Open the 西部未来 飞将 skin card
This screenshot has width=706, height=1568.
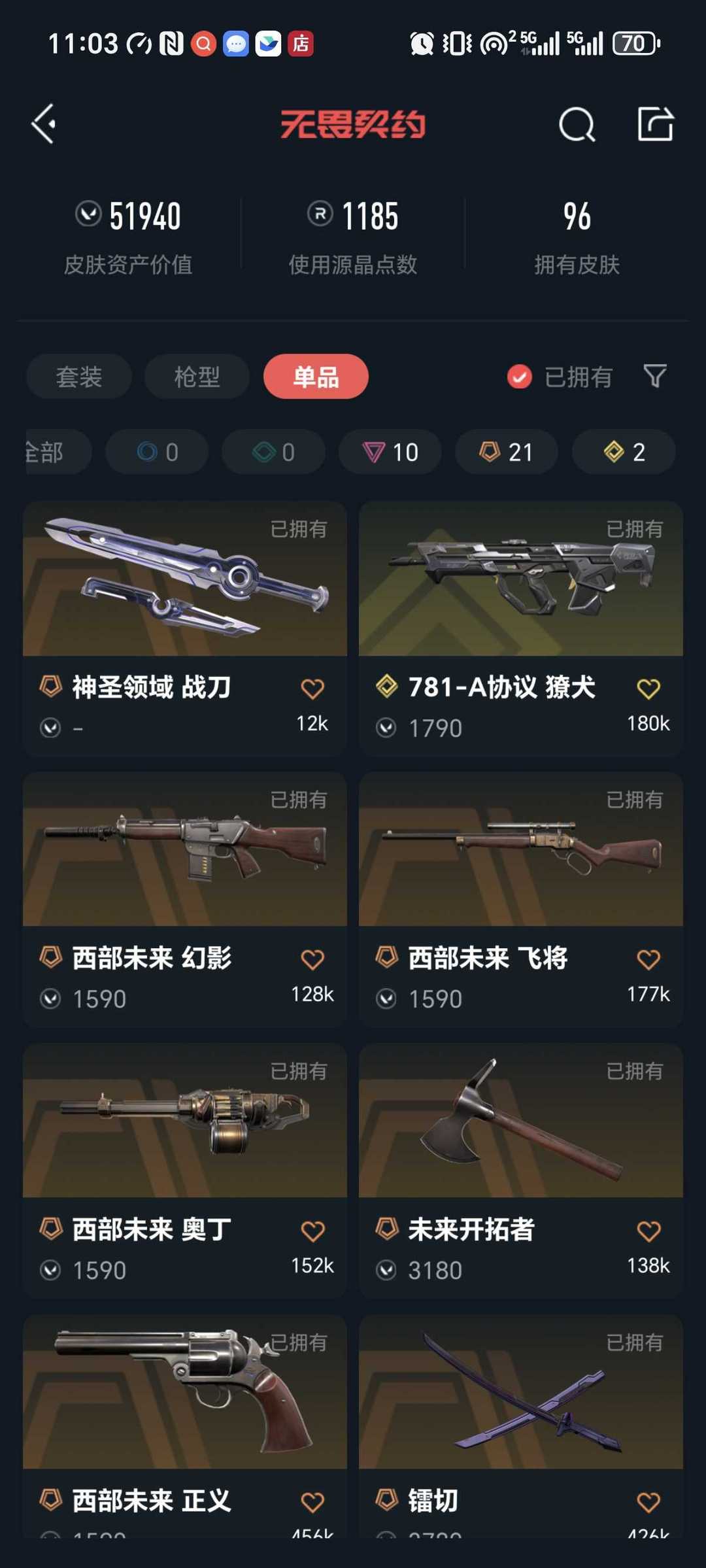[x=521, y=900]
